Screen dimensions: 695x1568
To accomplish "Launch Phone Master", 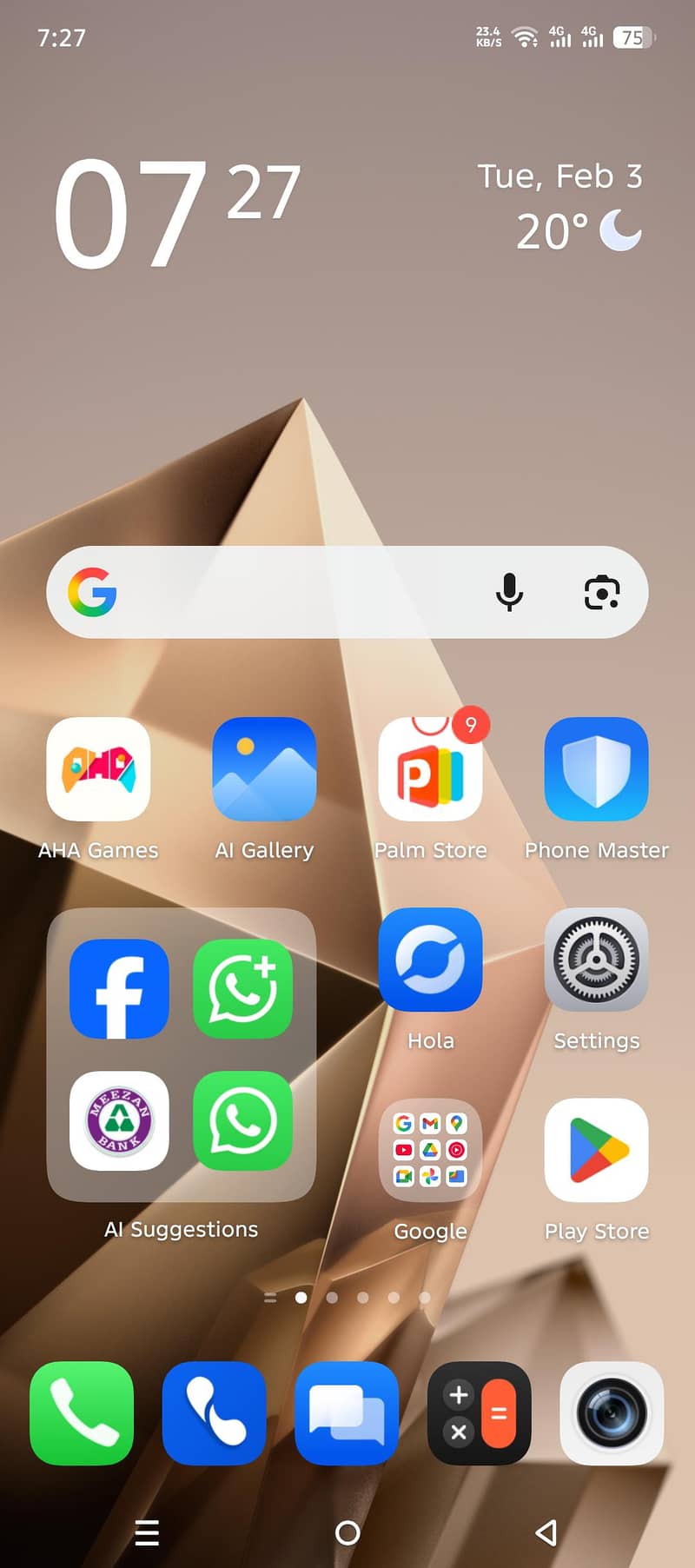I will (596, 770).
